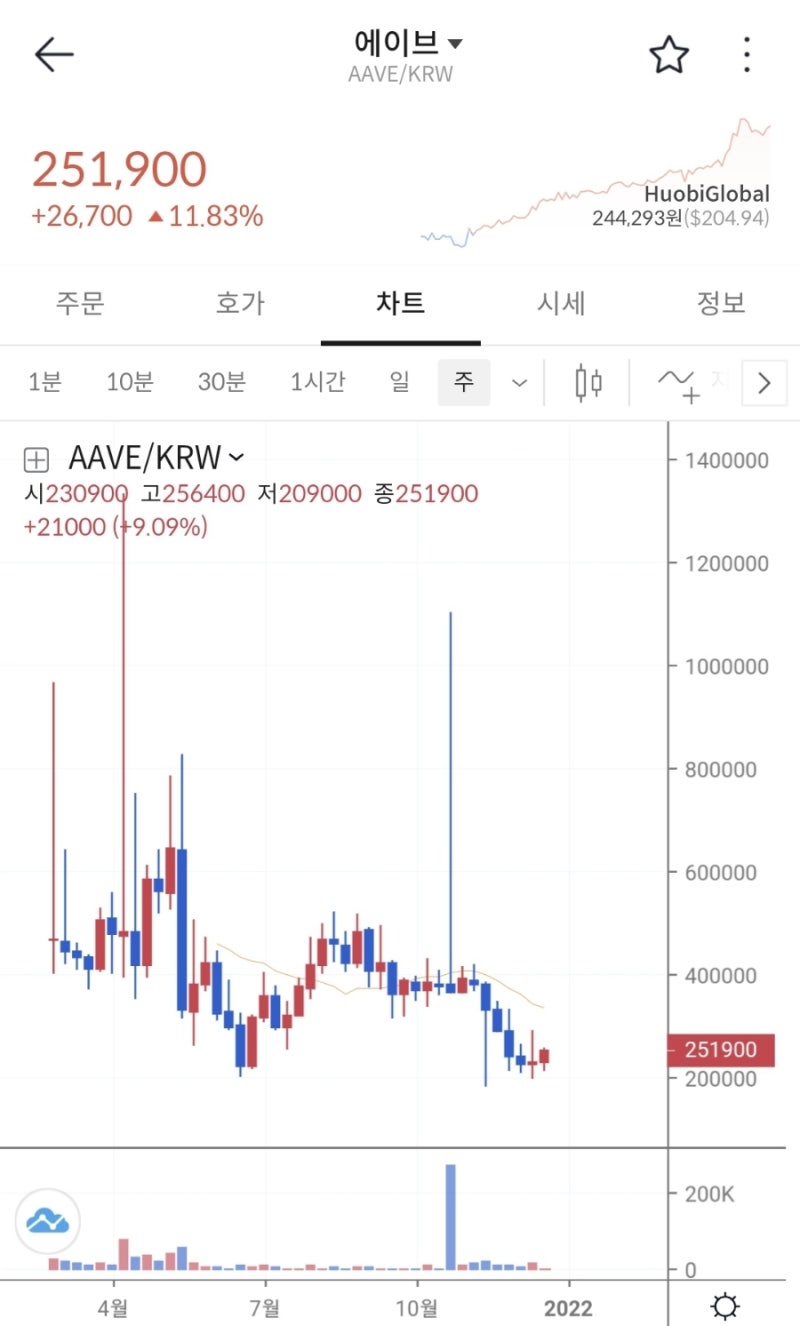
Task: Select the 1시간 chart interval
Action: (x=318, y=382)
